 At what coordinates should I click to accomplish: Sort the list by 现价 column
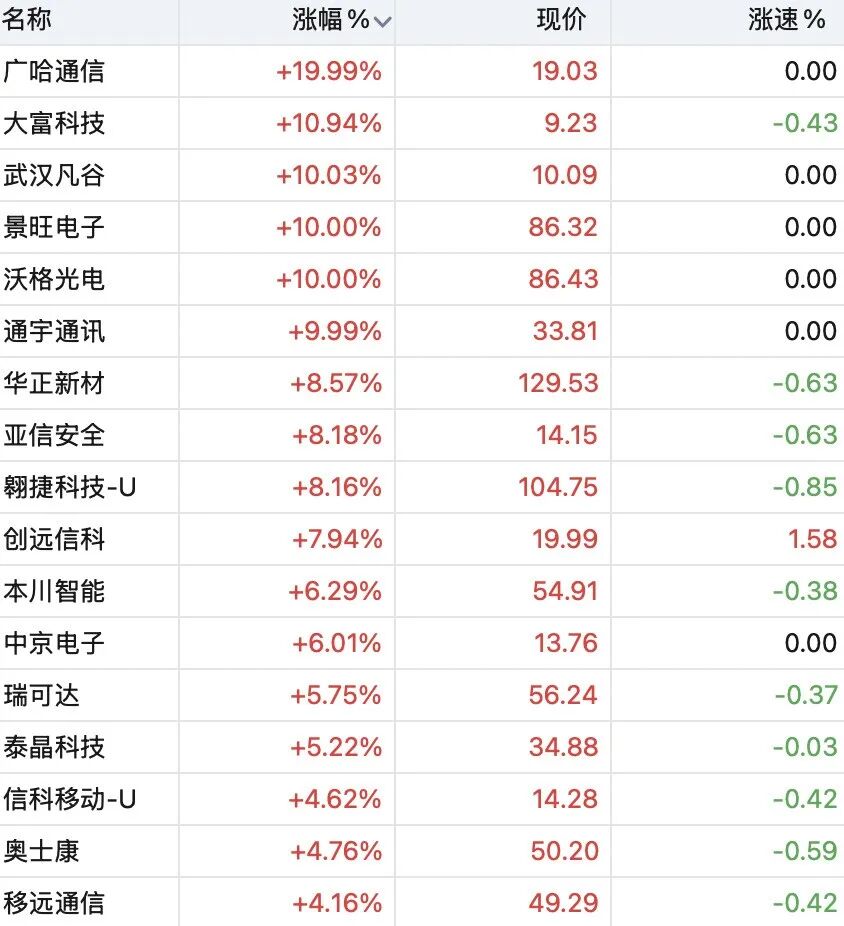point(561,20)
